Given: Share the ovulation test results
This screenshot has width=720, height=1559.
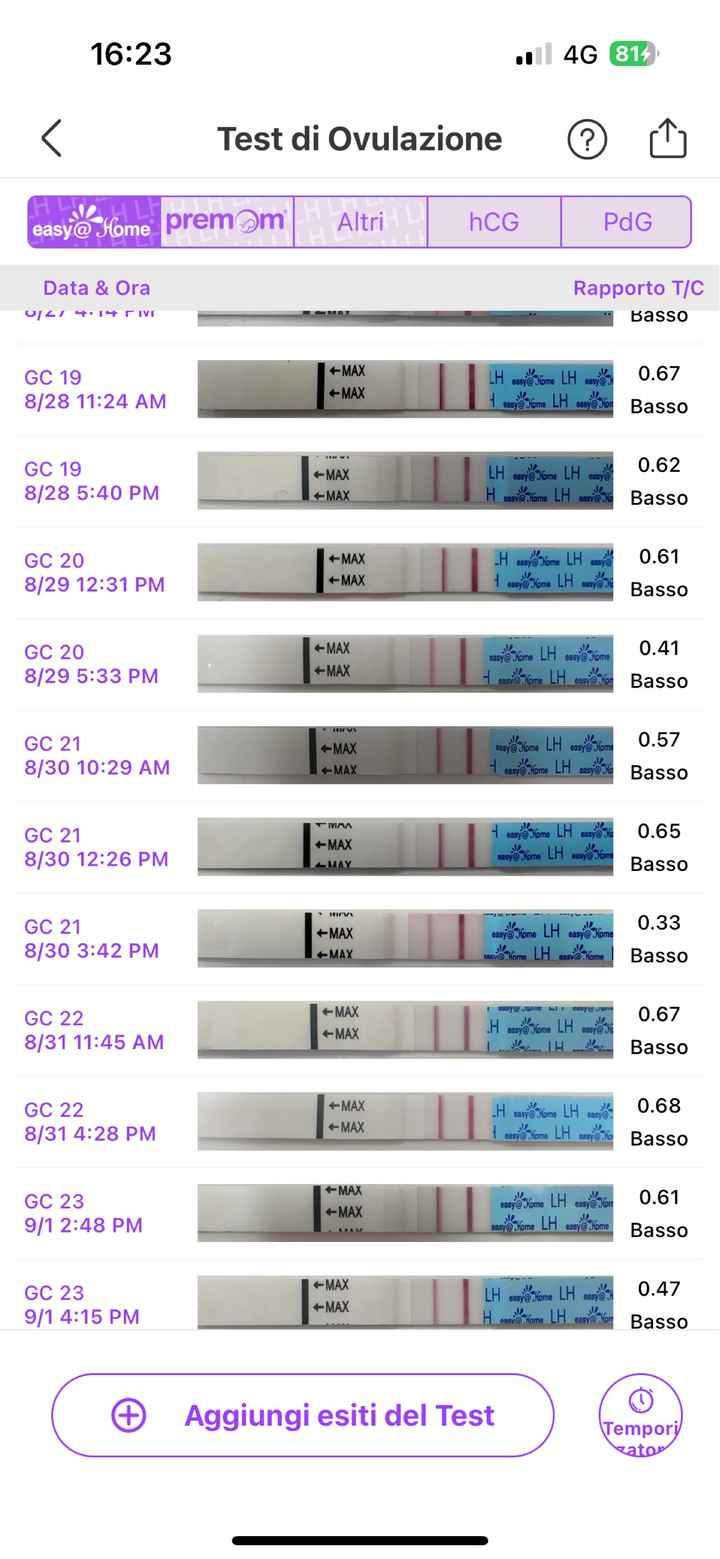Looking at the screenshot, I should 667,138.
